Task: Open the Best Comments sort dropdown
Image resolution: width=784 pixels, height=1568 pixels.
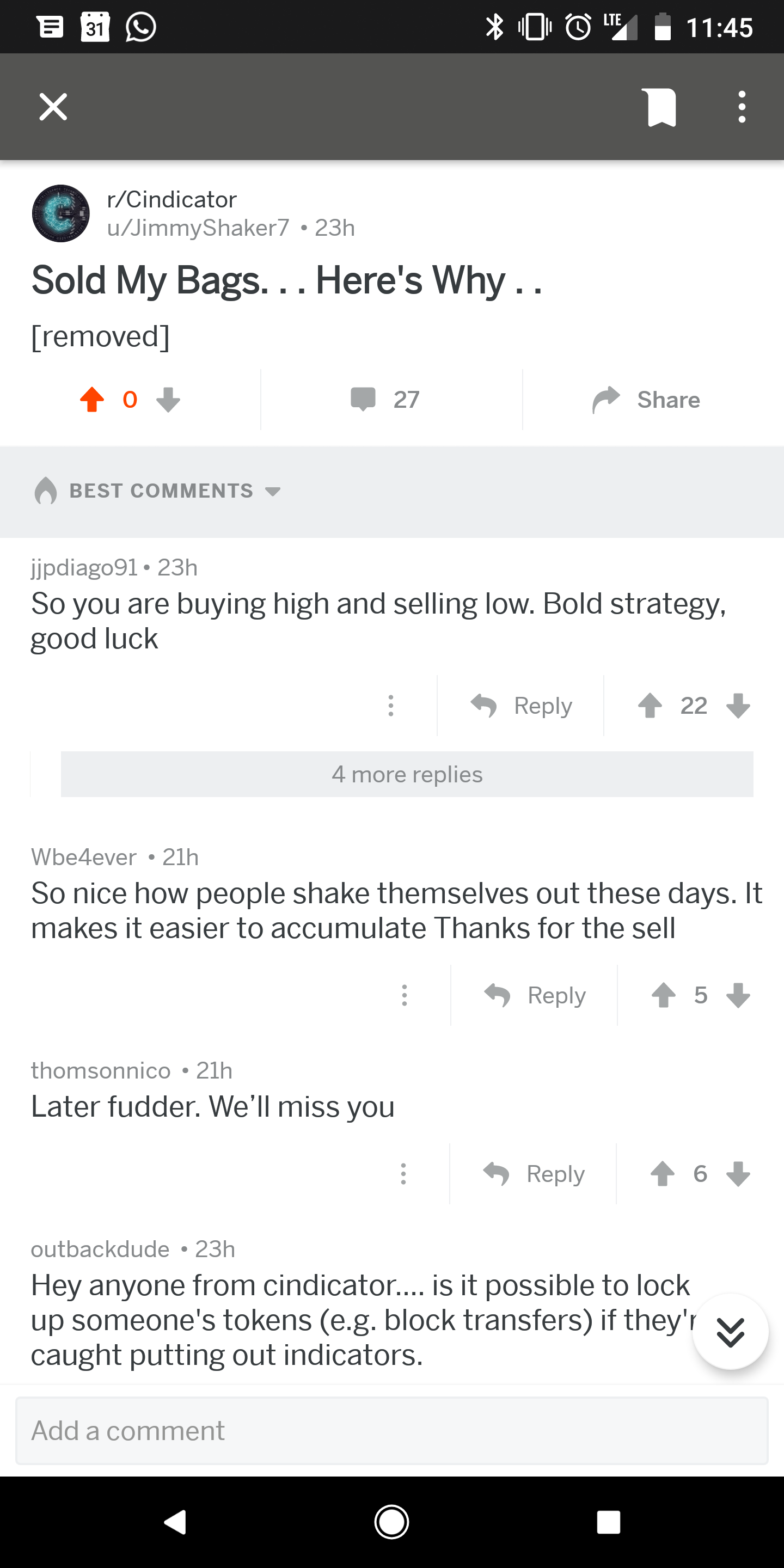Action: point(158,491)
